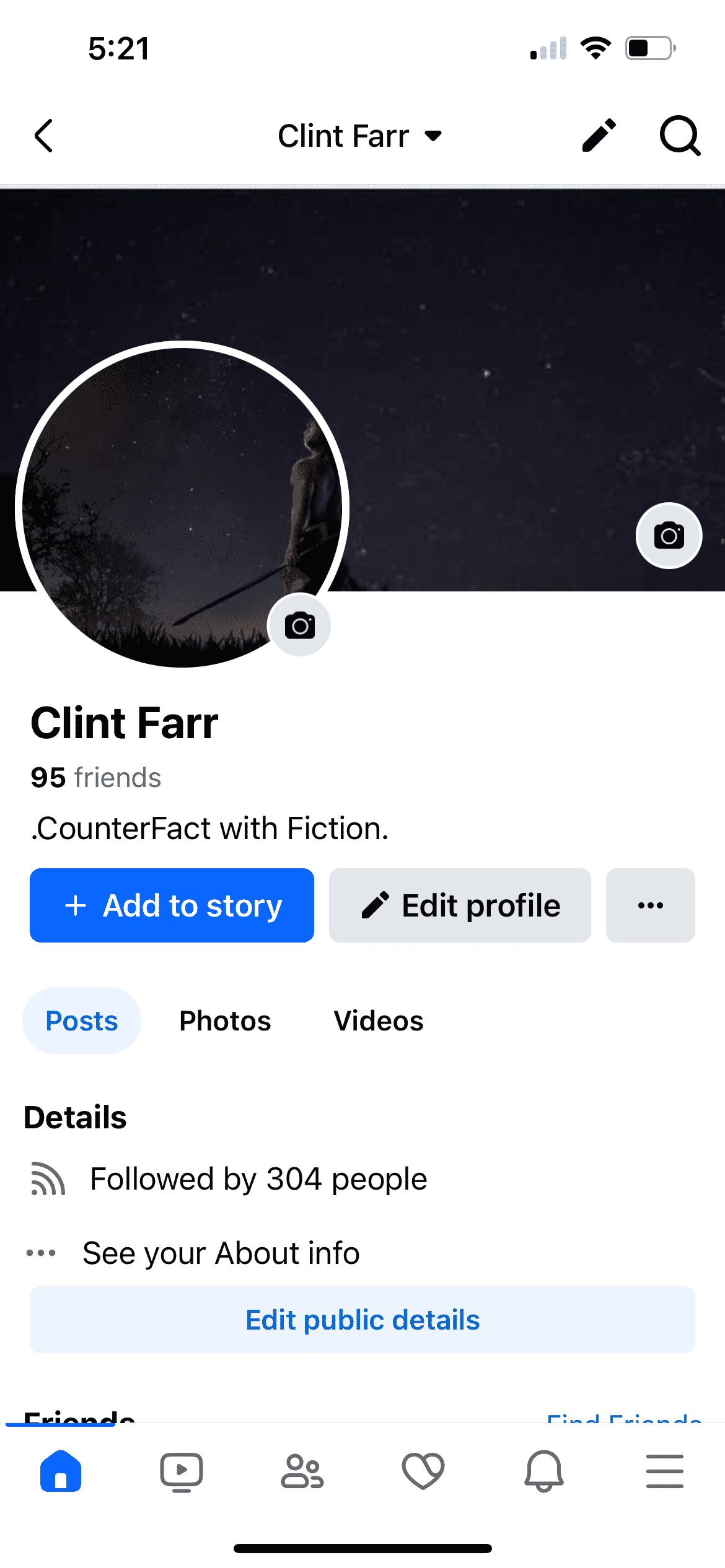Open the three-dot more options button
The width and height of the screenshot is (725, 1568).
(650, 905)
